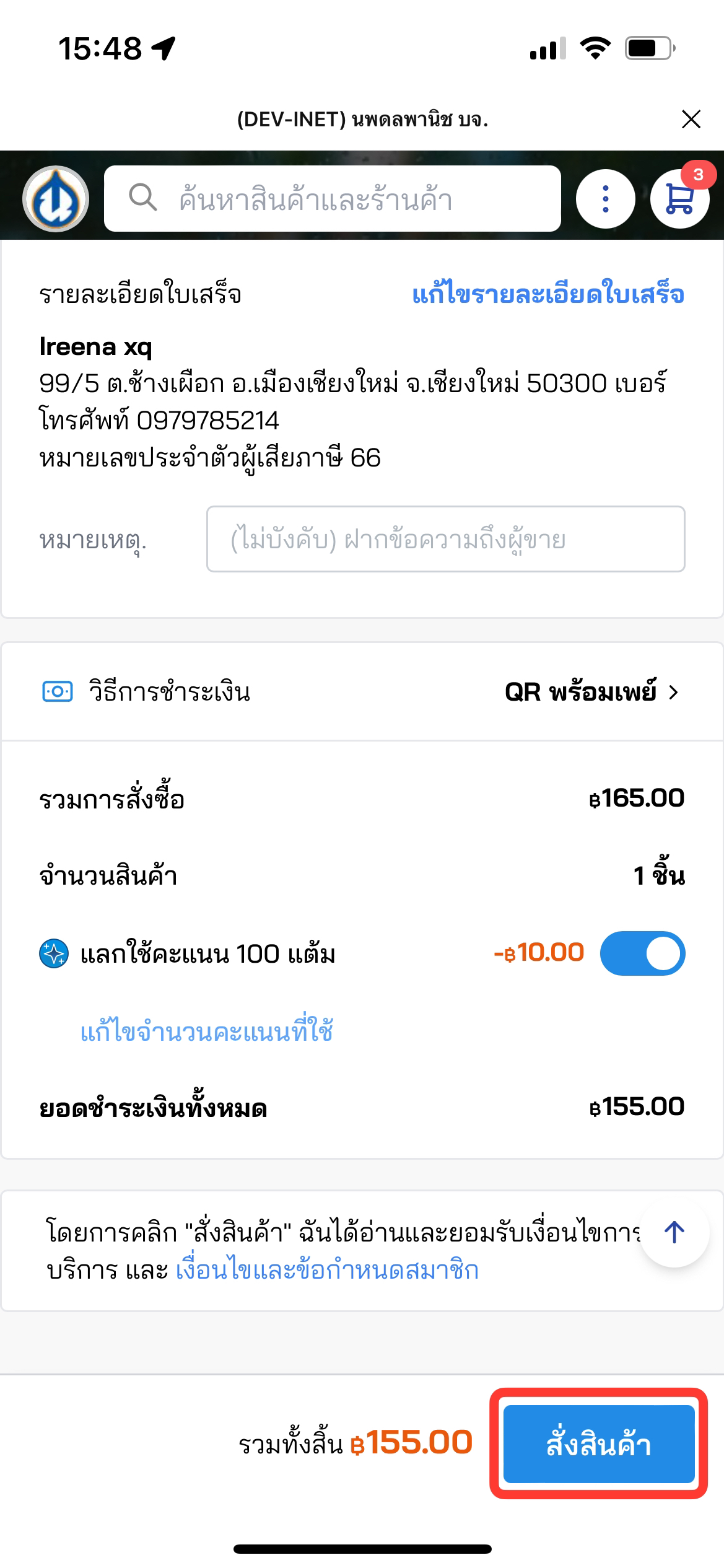
Task: Tap แก้ไขจำนวนคะแนนที่ใช้ to edit points
Action: coord(207,1031)
